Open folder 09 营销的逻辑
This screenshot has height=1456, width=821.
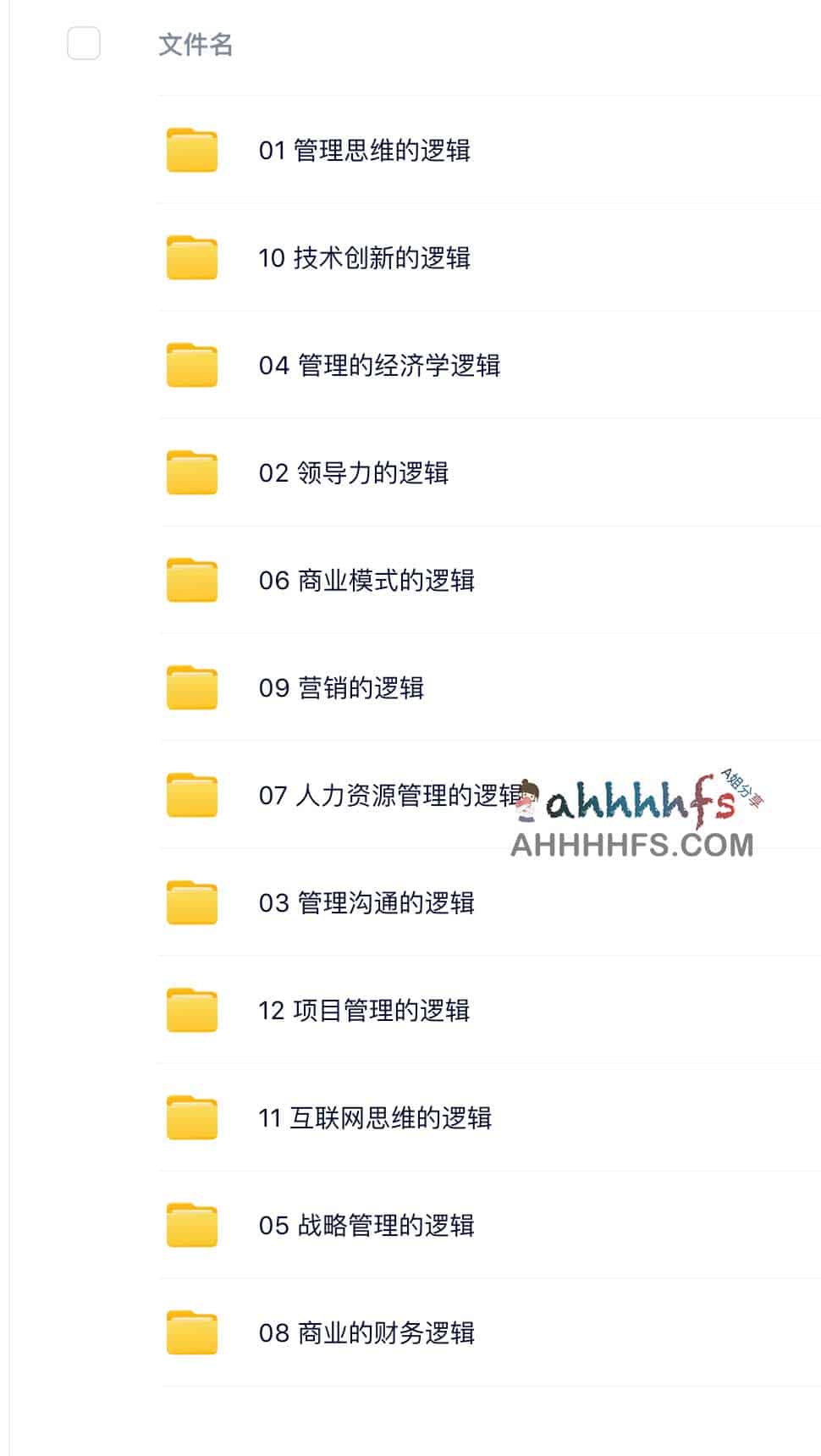(x=341, y=688)
